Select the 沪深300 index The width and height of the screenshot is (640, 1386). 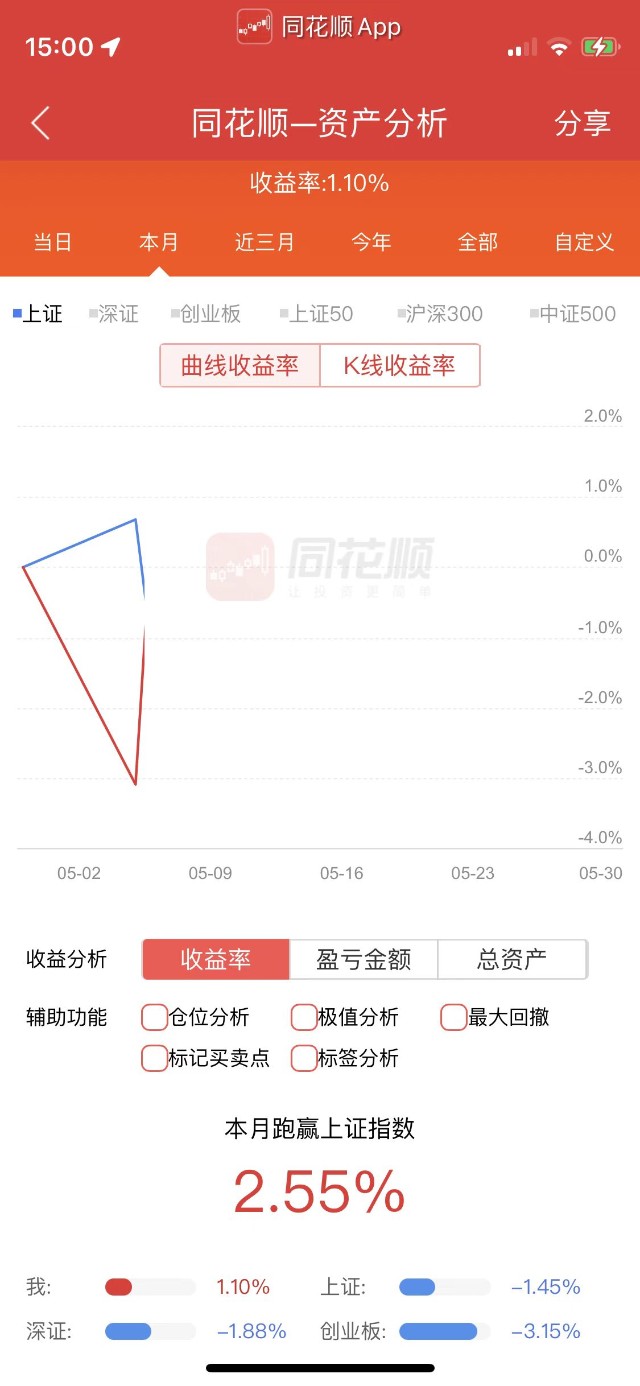[x=440, y=314]
